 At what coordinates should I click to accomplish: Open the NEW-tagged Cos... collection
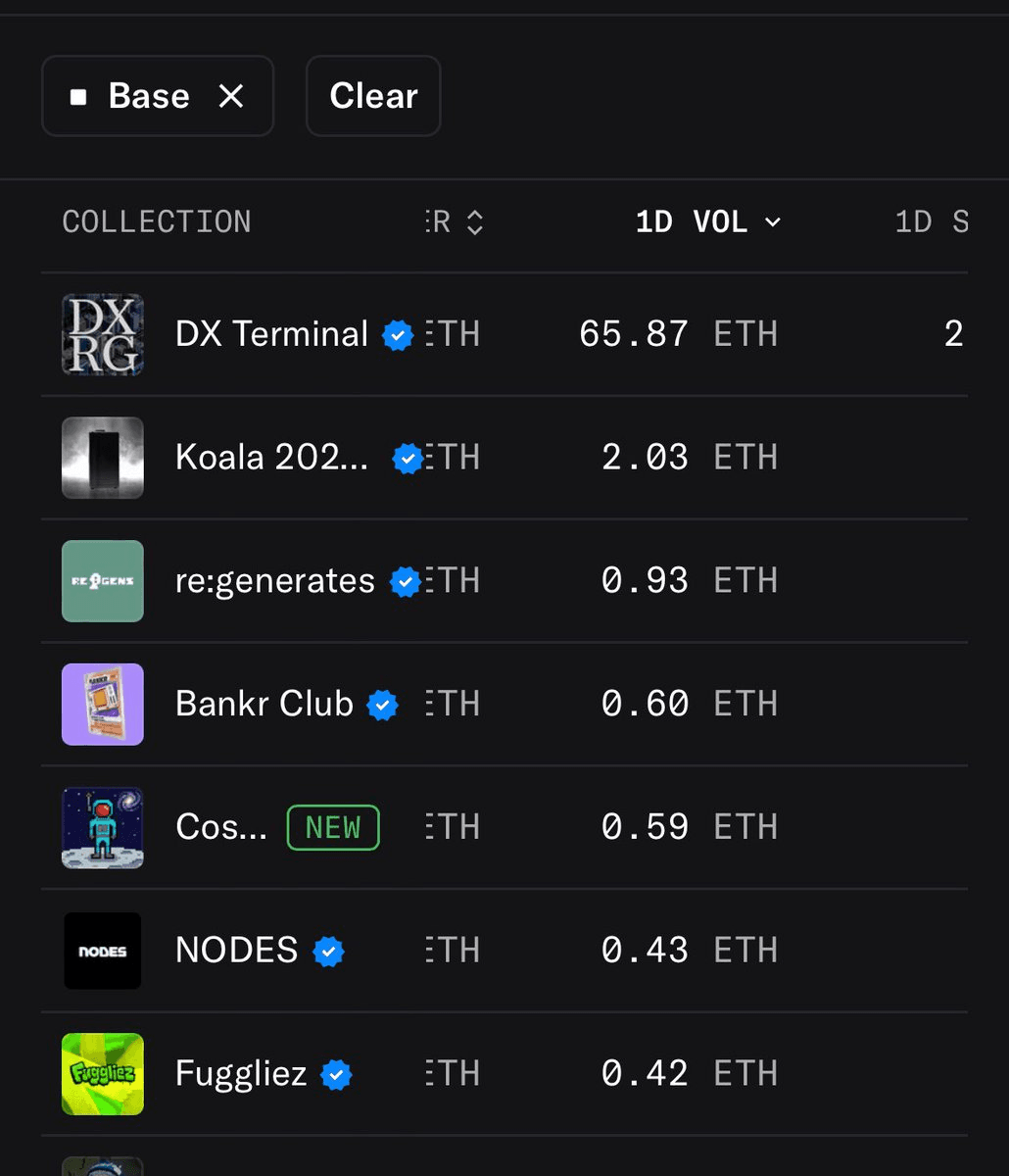pyautogui.click(x=221, y=827)
